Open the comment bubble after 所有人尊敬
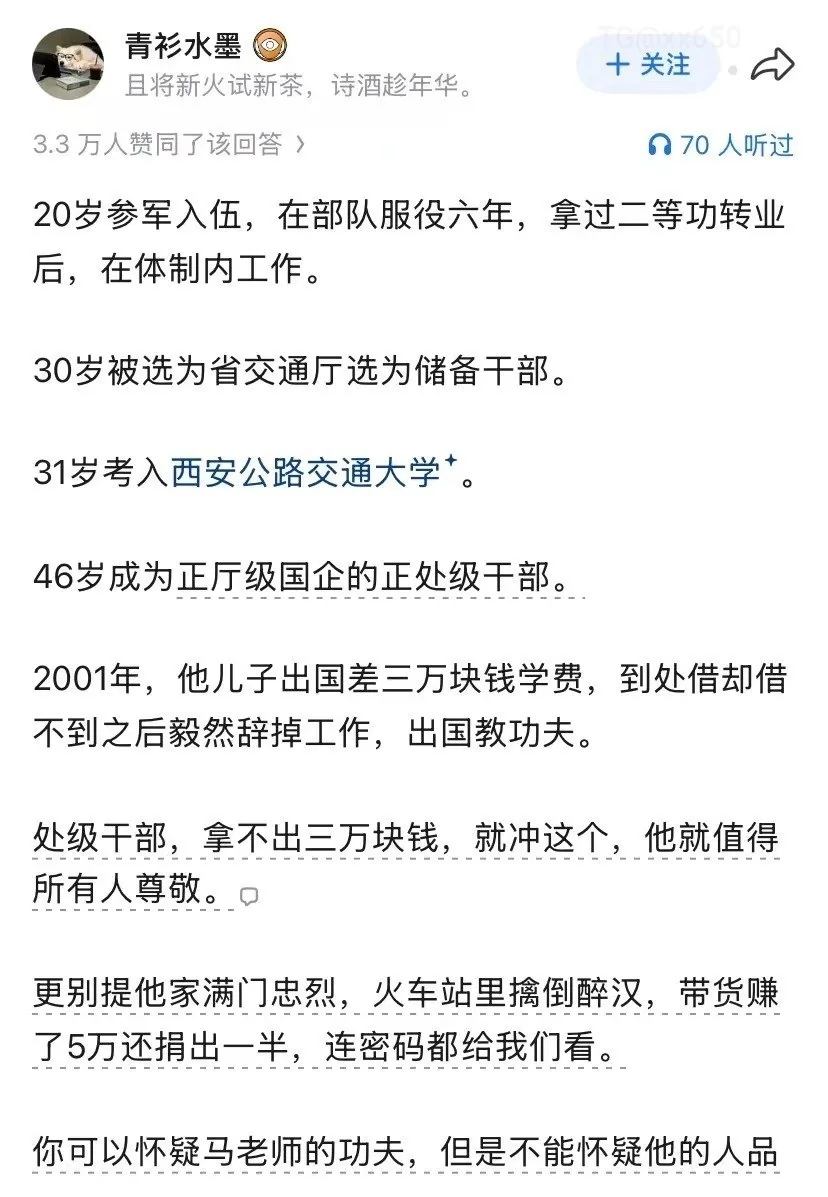Screen dimensions: 828x1197 click(249, 896)
